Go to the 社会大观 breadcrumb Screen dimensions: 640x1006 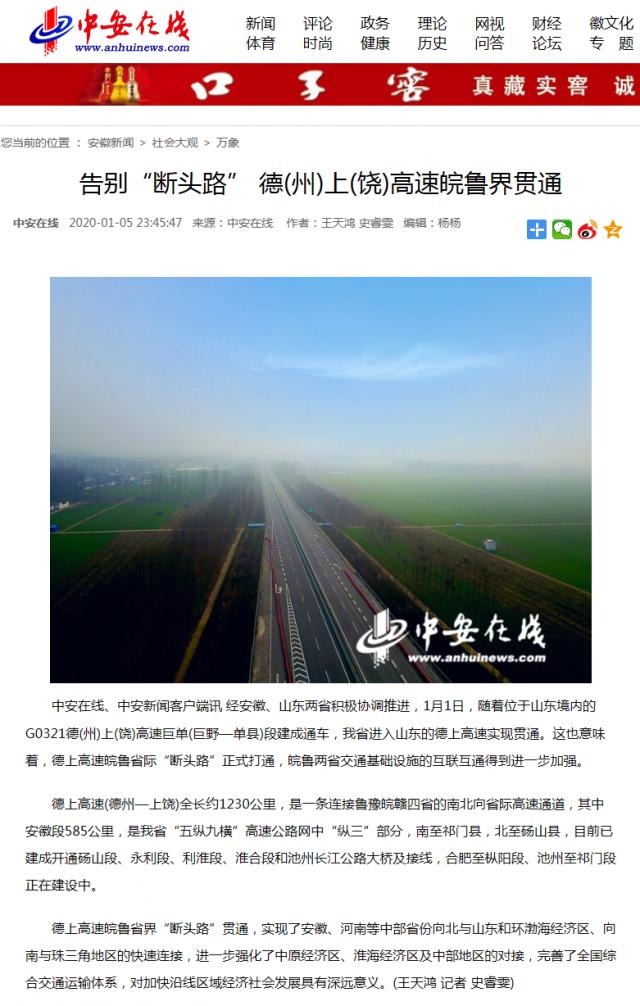tap(175, 143)
